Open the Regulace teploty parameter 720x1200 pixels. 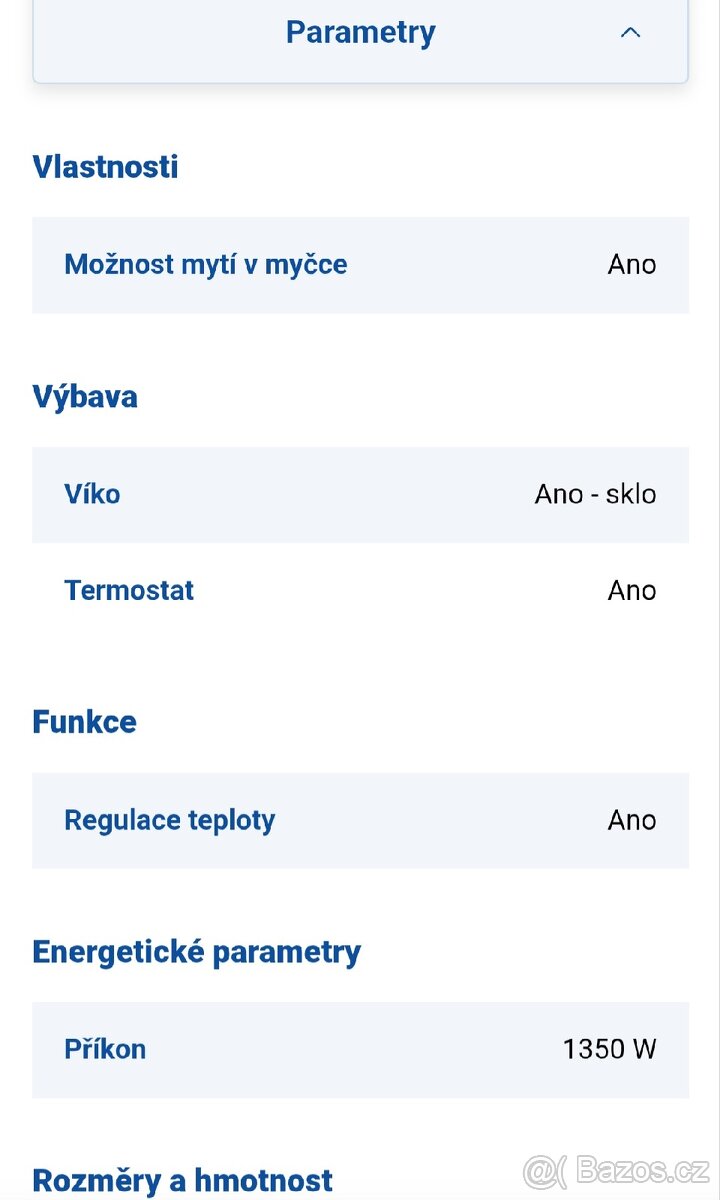169,820
